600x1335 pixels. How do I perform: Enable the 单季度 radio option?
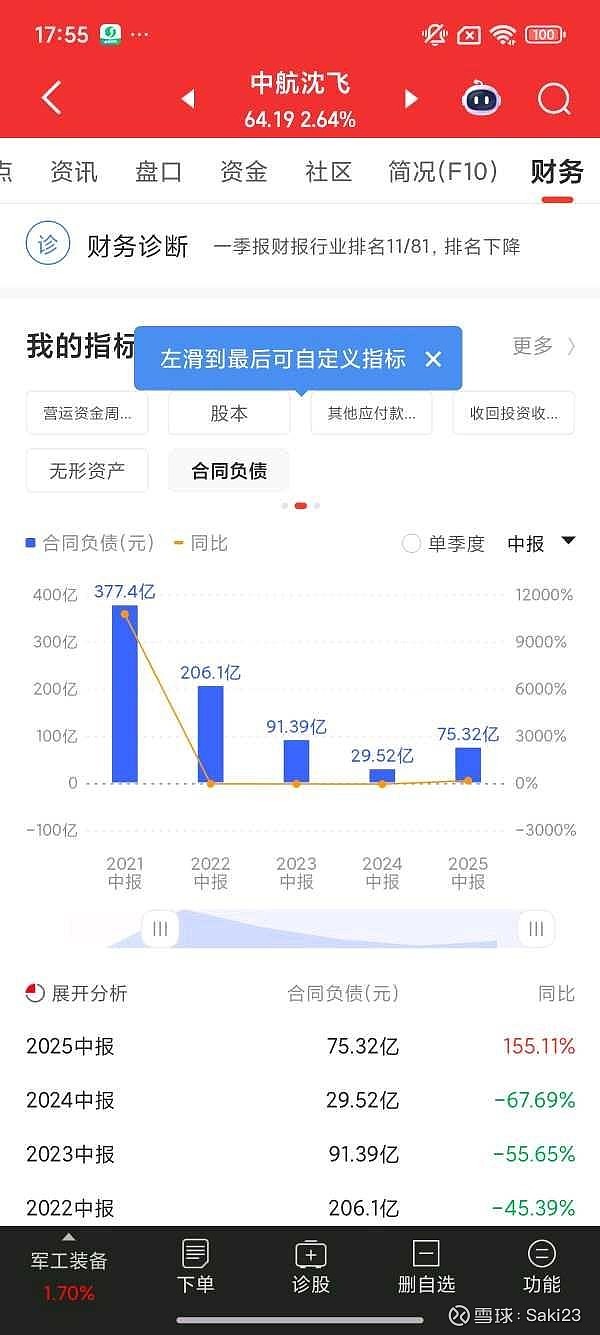click(443, 543)
